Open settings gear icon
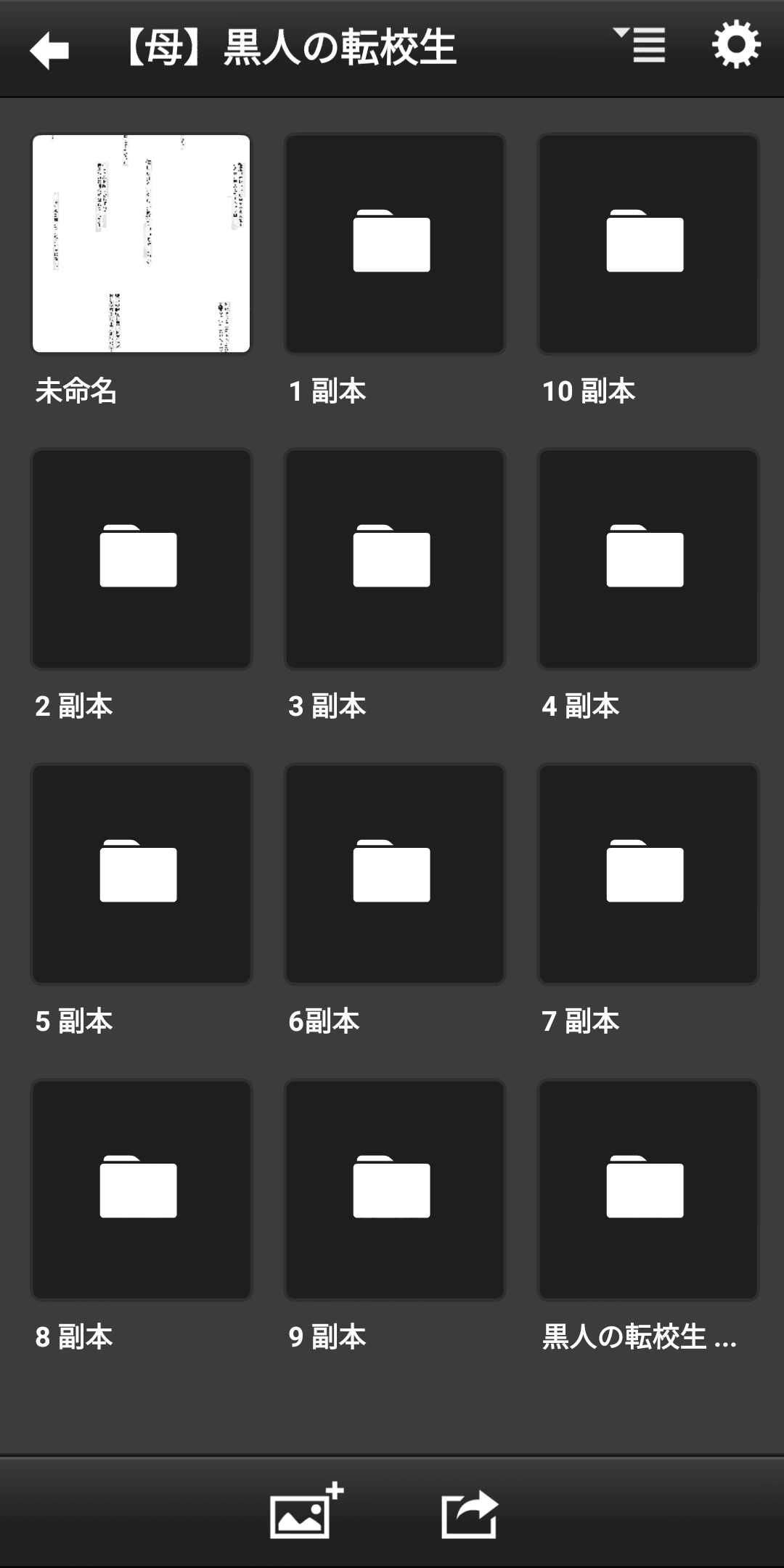 [735, 45]
